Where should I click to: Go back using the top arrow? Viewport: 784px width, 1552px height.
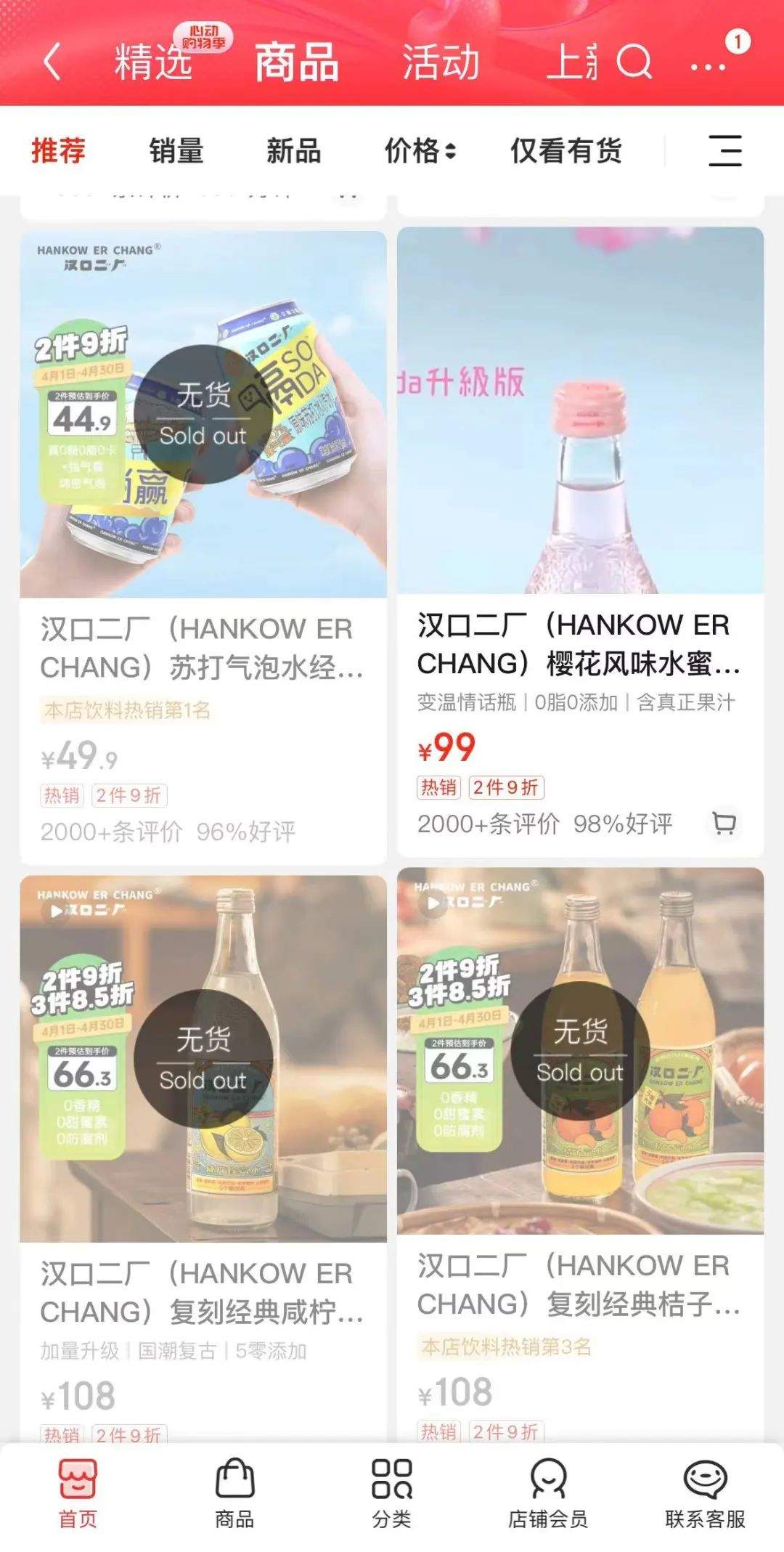pos(52,61)
